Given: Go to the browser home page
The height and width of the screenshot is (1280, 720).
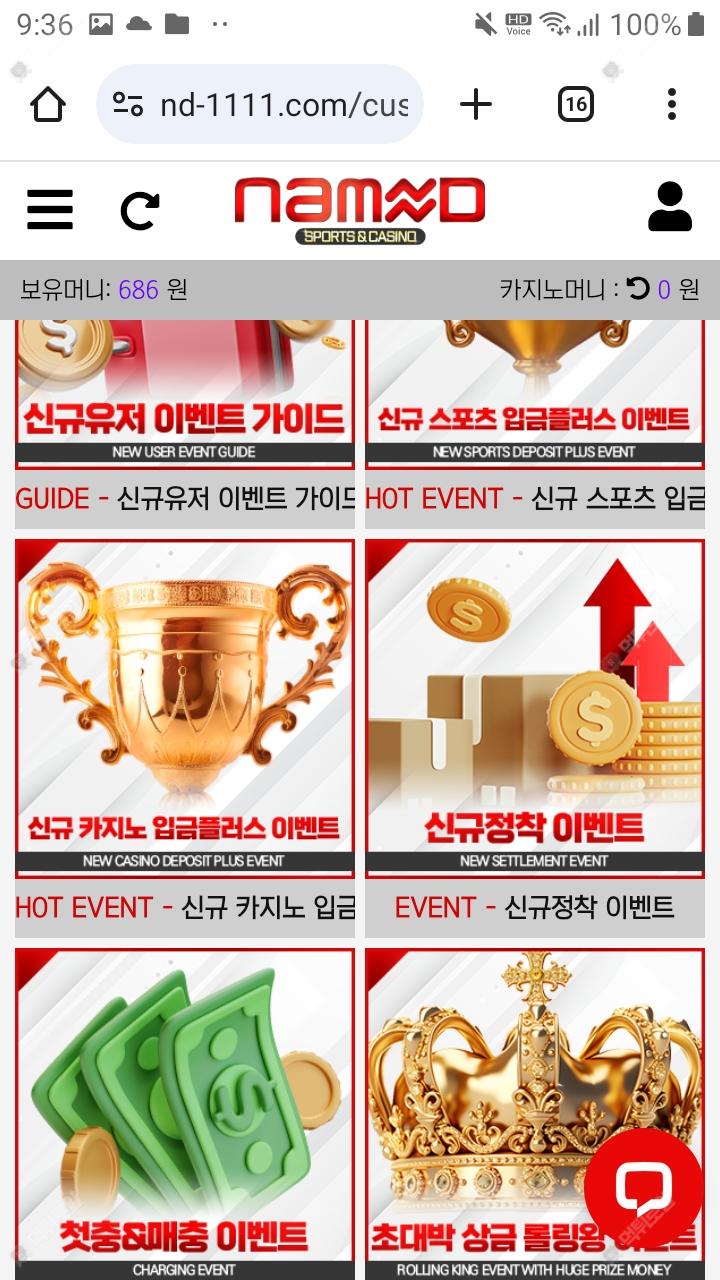Looking at the screenshot, I should [47, 104].
